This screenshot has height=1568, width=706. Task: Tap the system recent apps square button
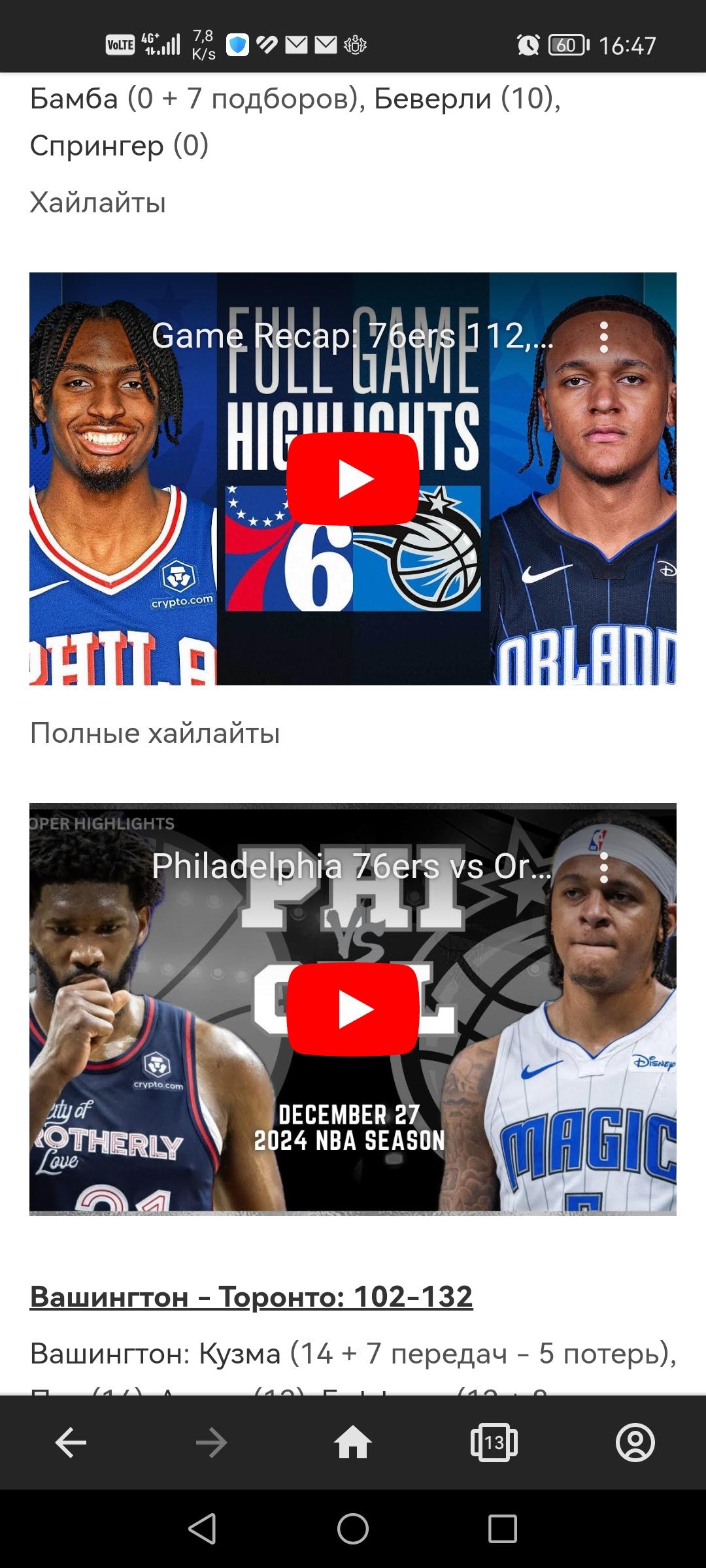pos(503,1529)
